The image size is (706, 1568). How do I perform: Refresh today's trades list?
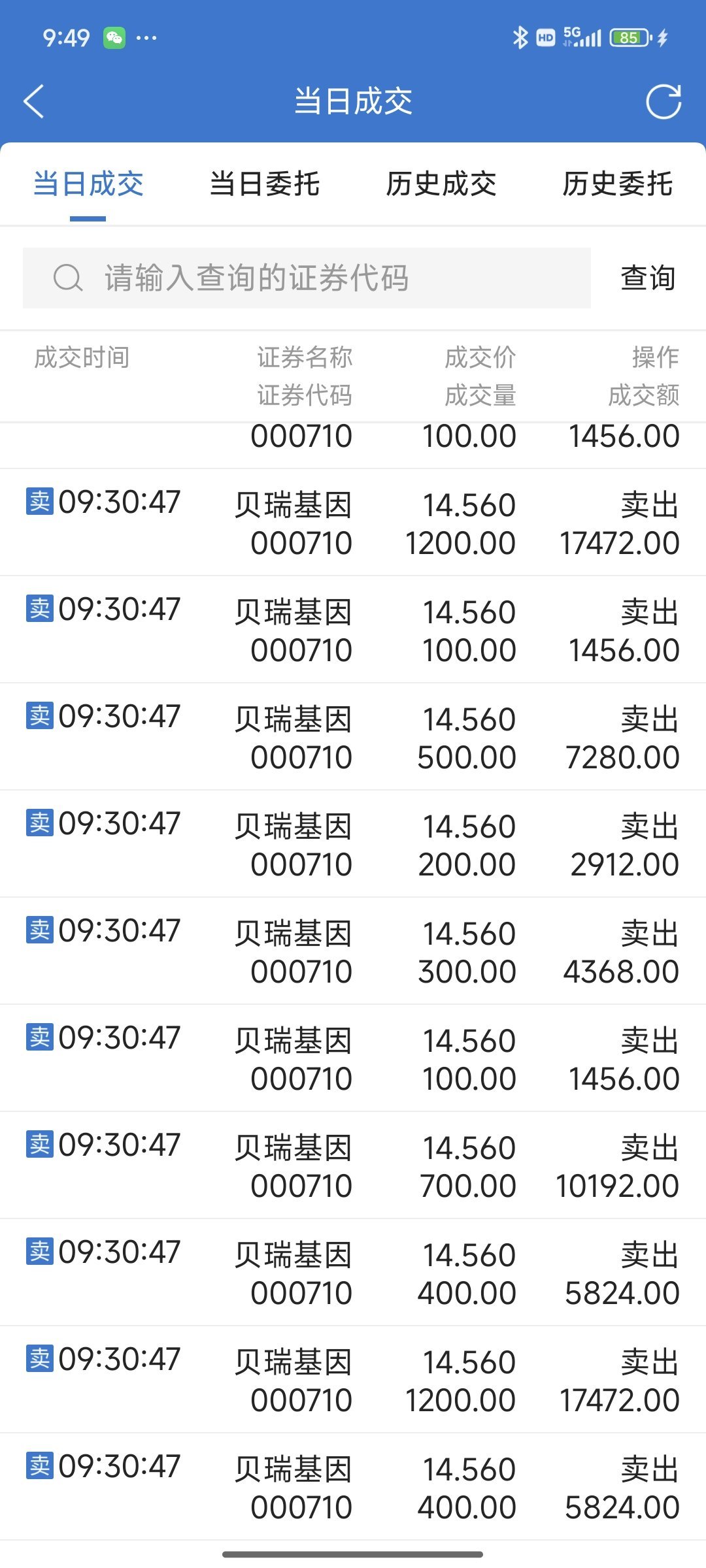pos(664,101)
